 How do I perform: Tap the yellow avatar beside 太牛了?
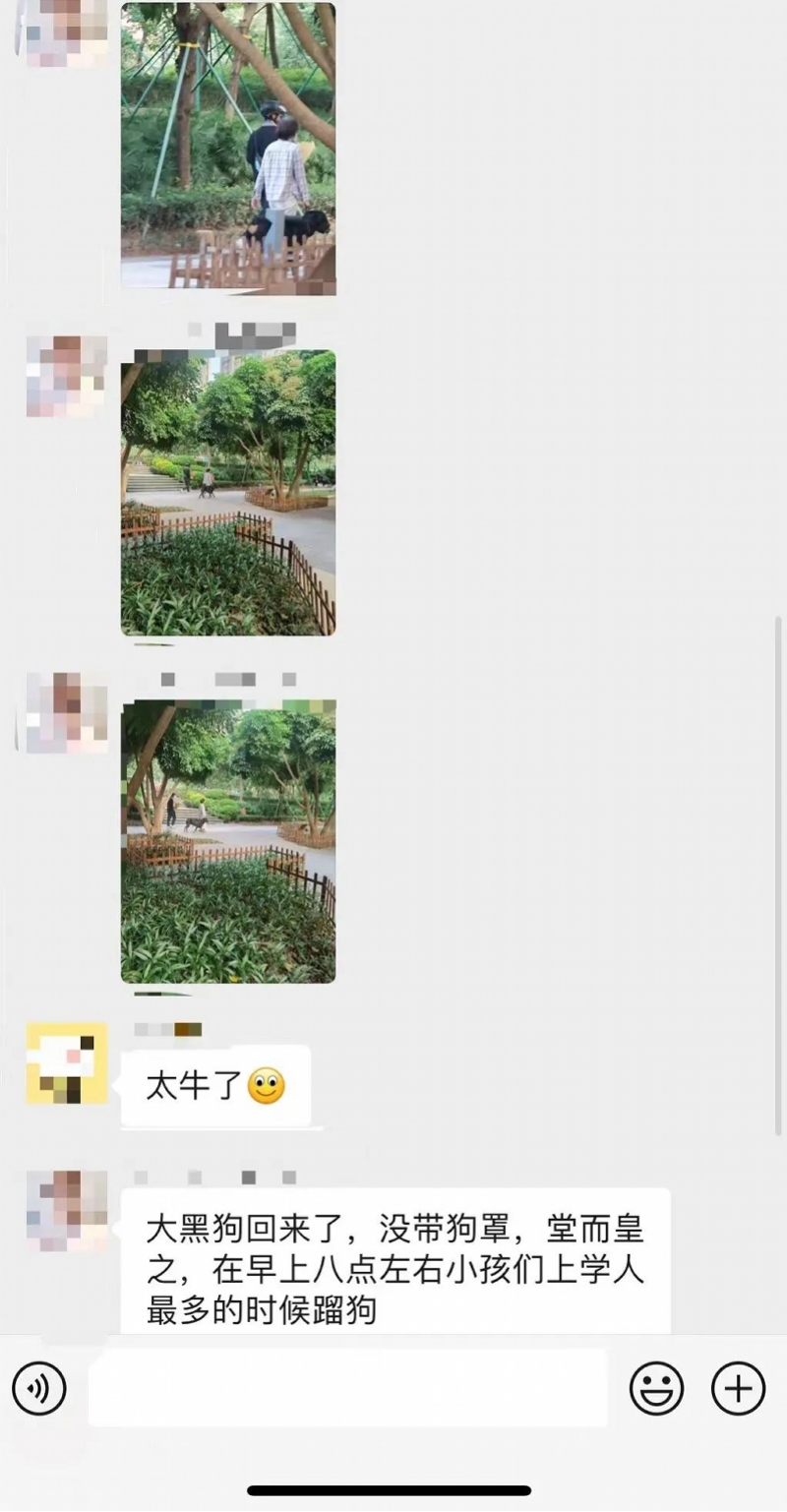tap(67, 1062)
